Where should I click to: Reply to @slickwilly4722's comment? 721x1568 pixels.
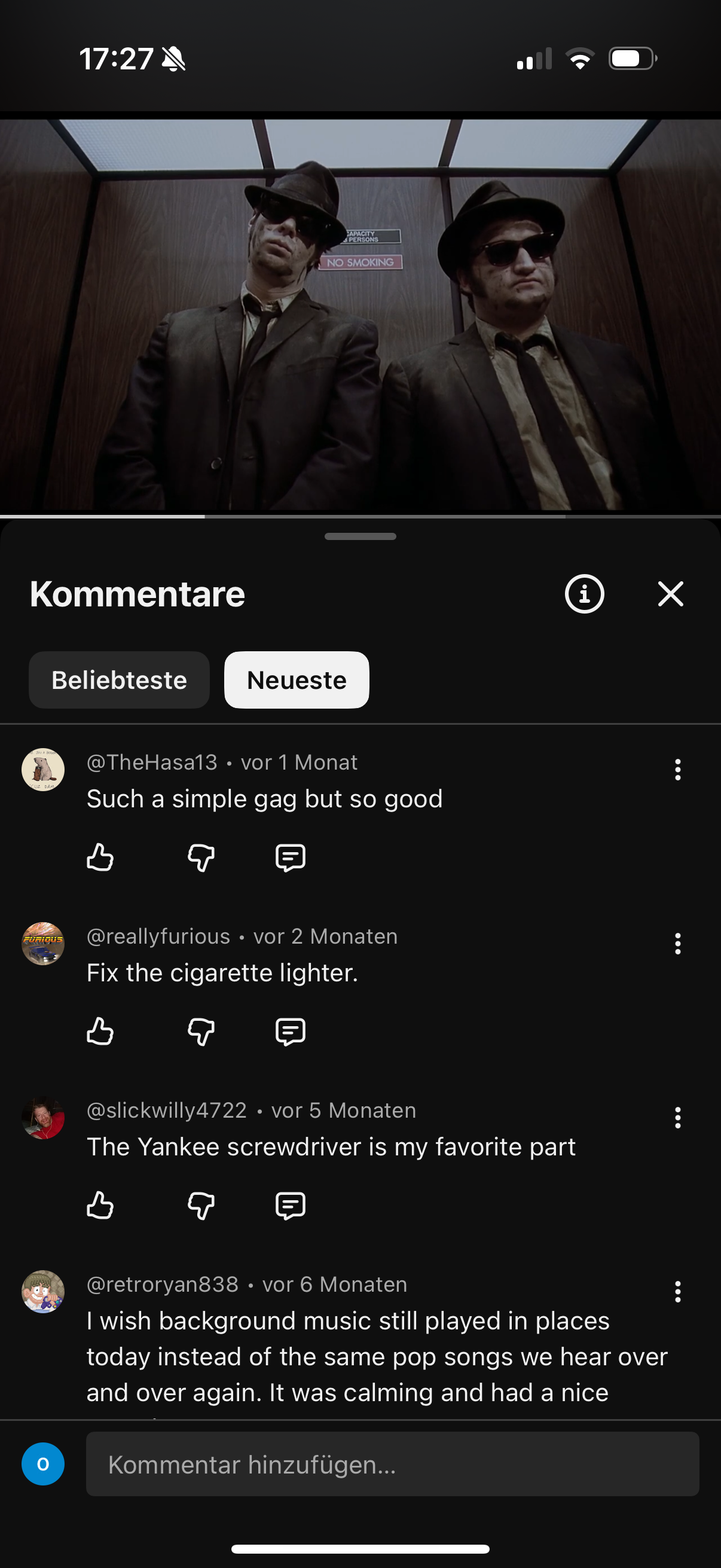290,1205
